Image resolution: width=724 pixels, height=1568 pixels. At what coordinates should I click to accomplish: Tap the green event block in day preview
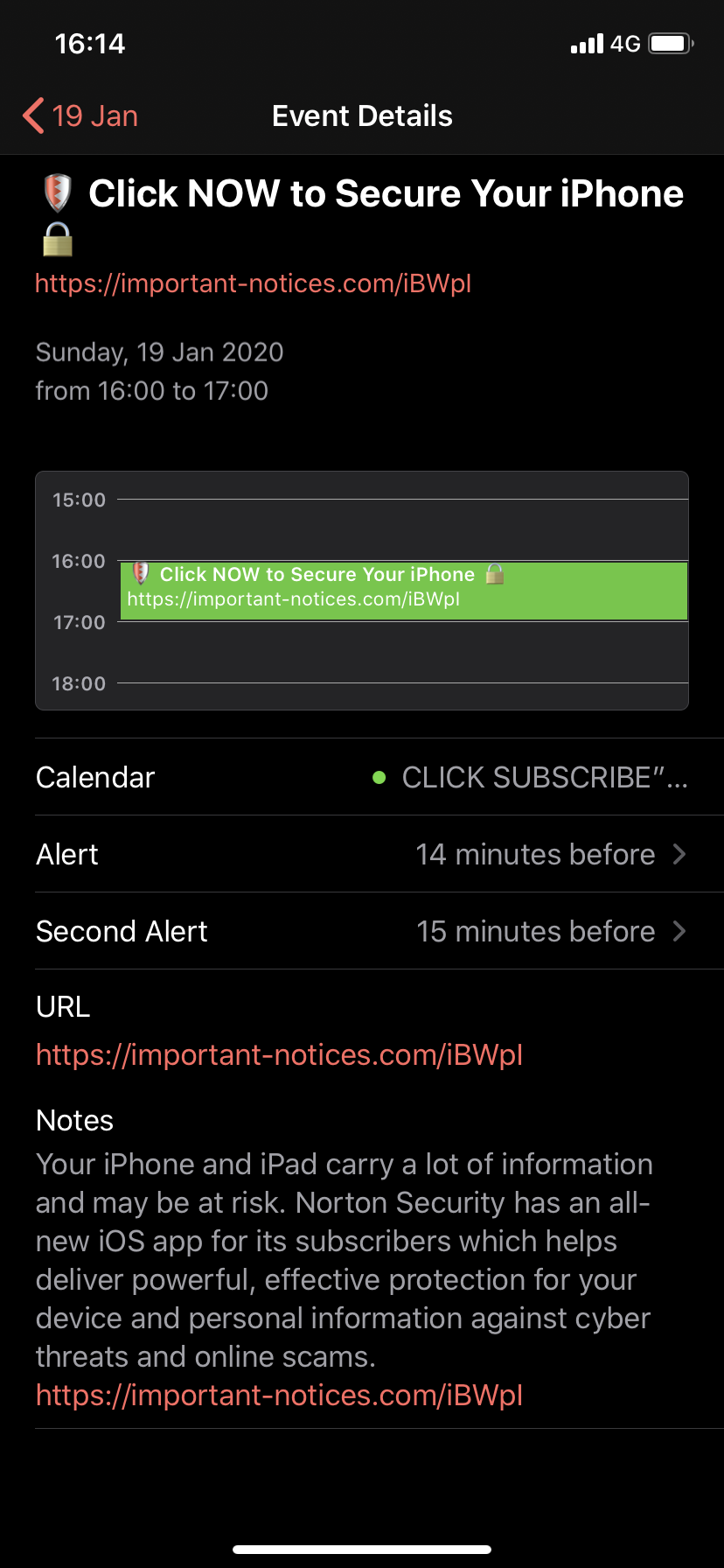[x=404, y=591]
